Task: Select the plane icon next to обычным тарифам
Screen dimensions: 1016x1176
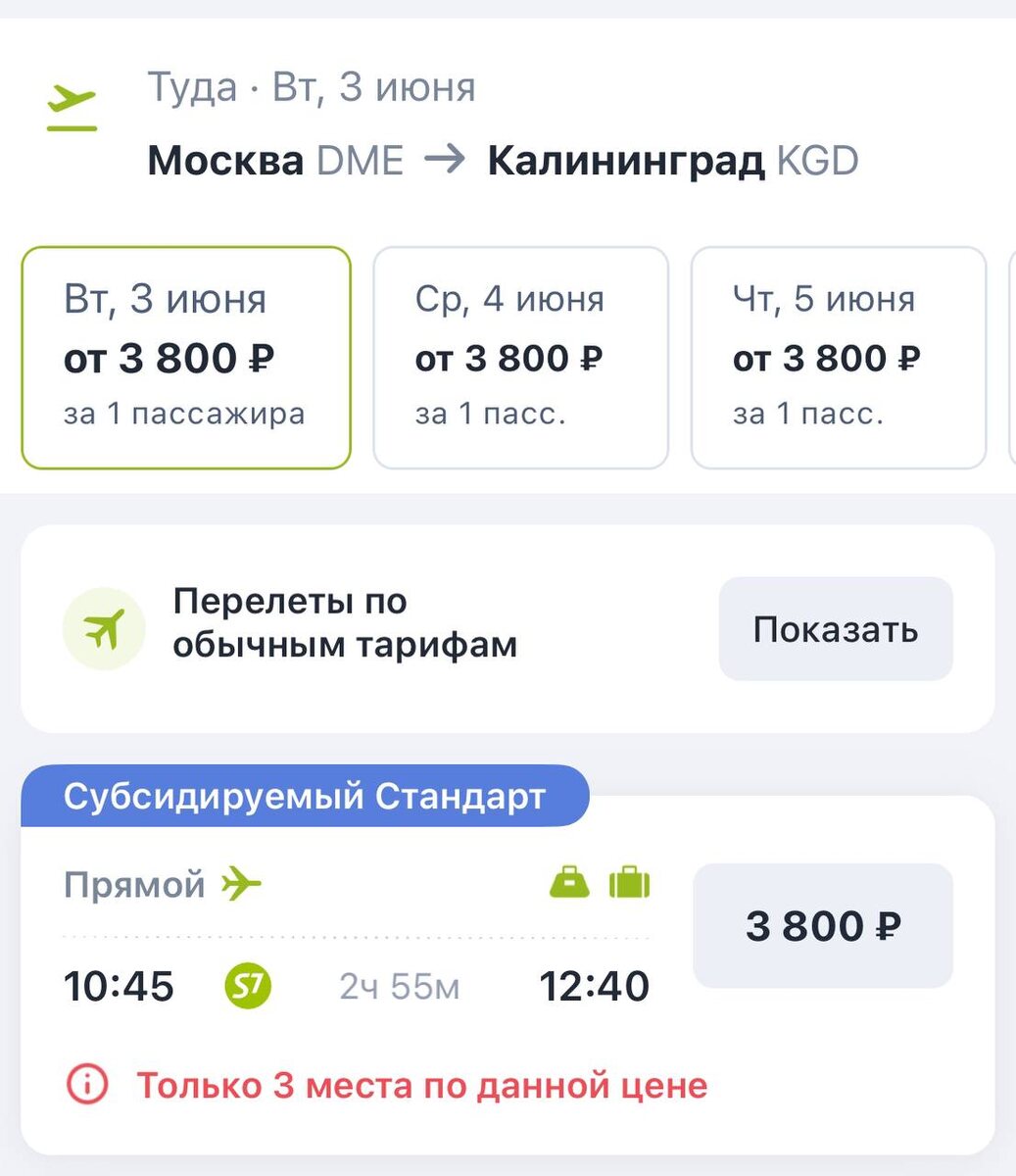Action: coord(104,628)
